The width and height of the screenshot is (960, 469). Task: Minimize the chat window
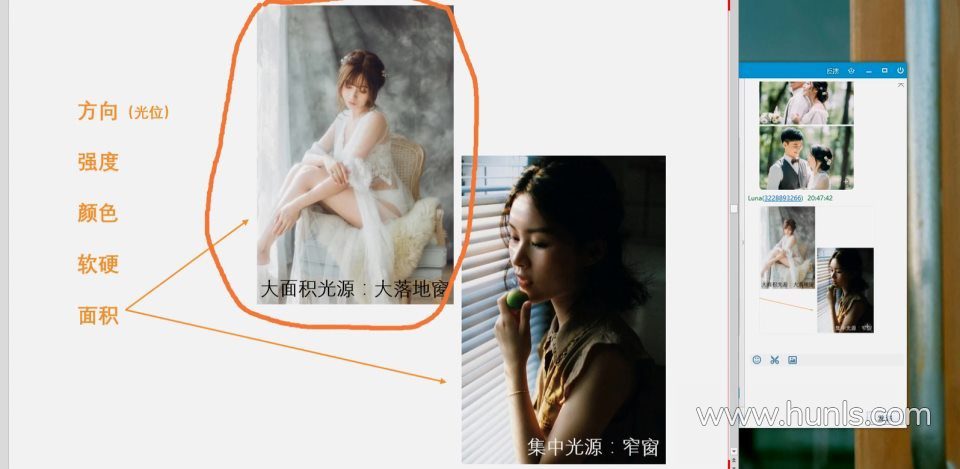coord(868,71)
